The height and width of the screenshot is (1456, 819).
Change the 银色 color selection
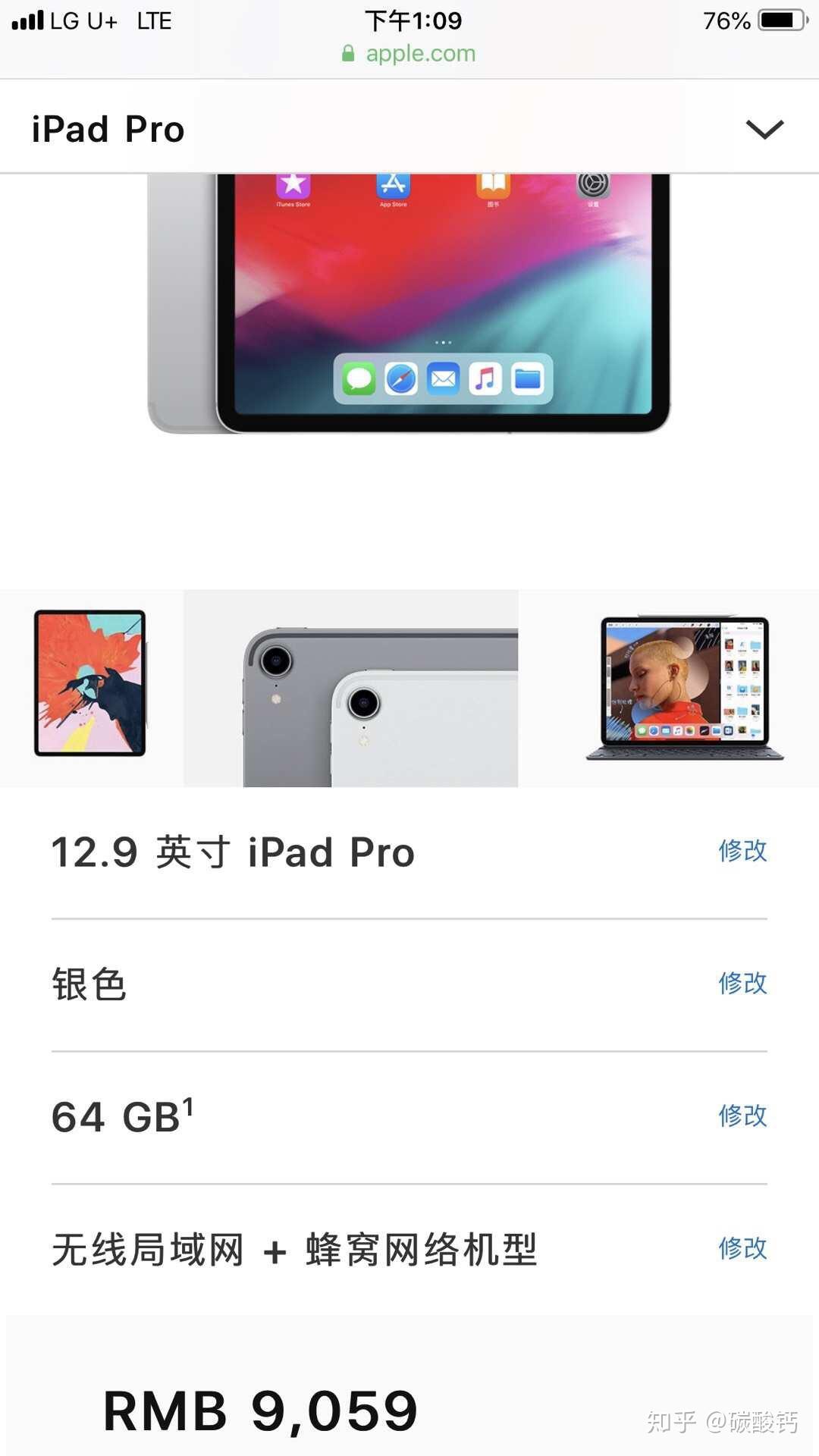[x=742, y=984]
